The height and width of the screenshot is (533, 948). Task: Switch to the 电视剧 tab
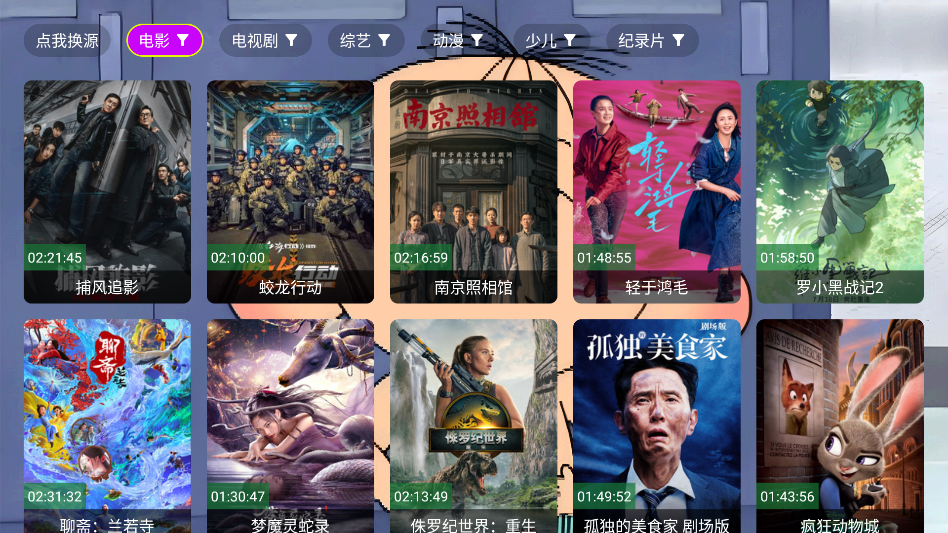tap(265, 41)
